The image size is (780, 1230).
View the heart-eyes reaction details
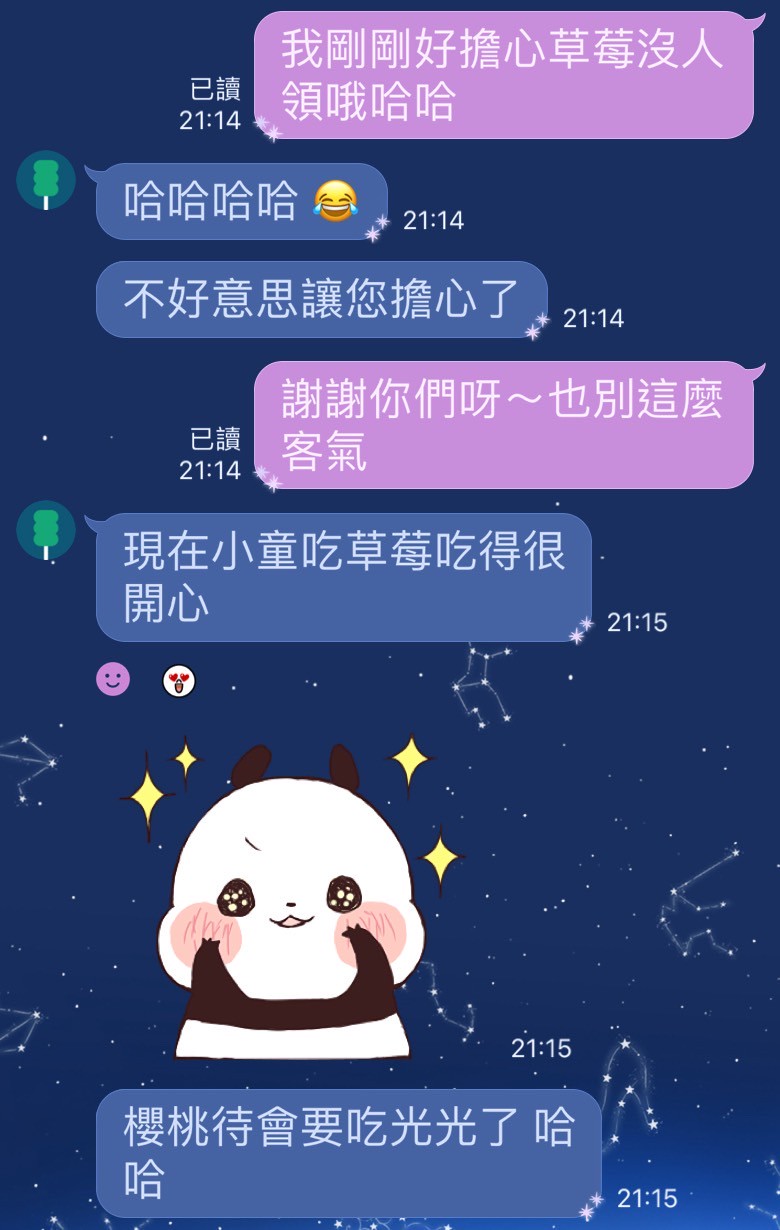(179, 682)
